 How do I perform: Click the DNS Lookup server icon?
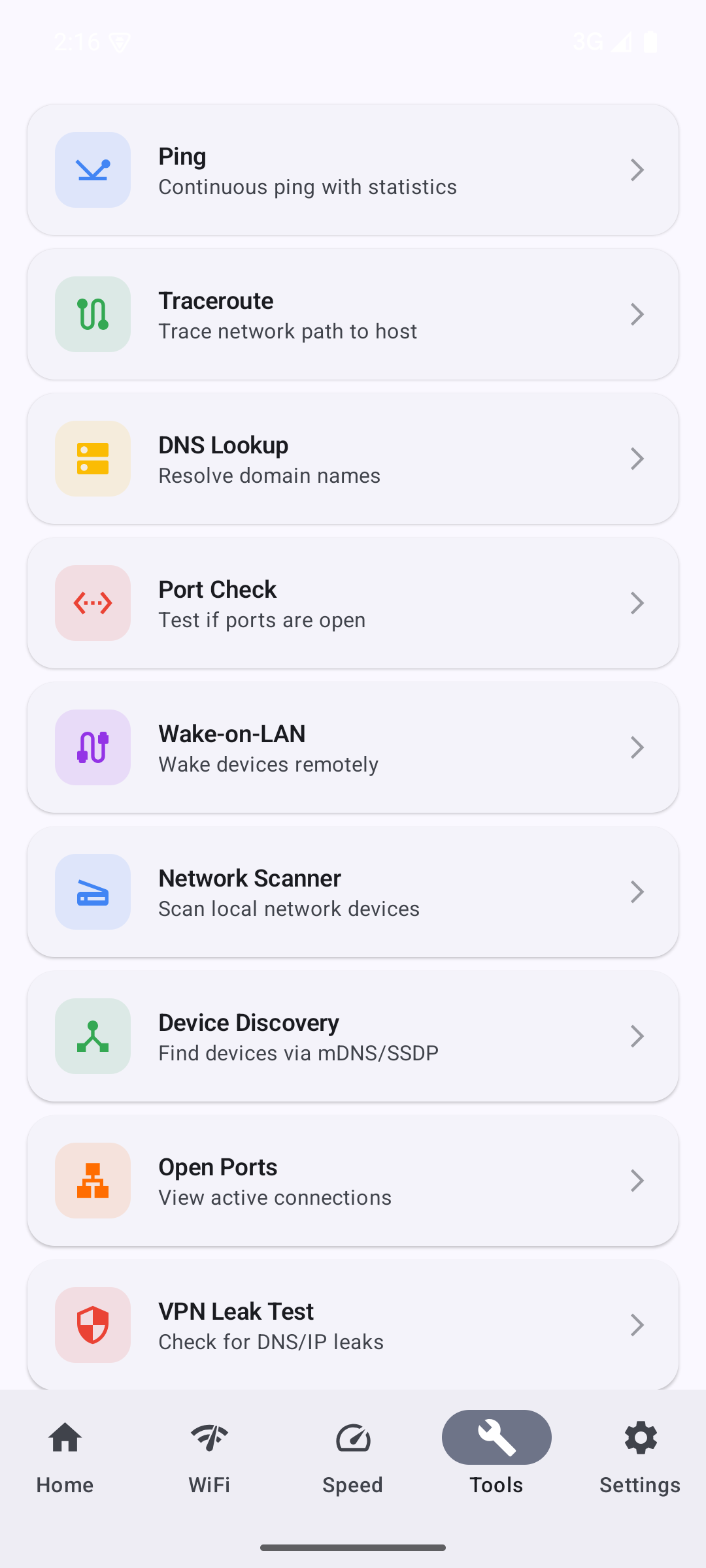(x=92, y=458)
